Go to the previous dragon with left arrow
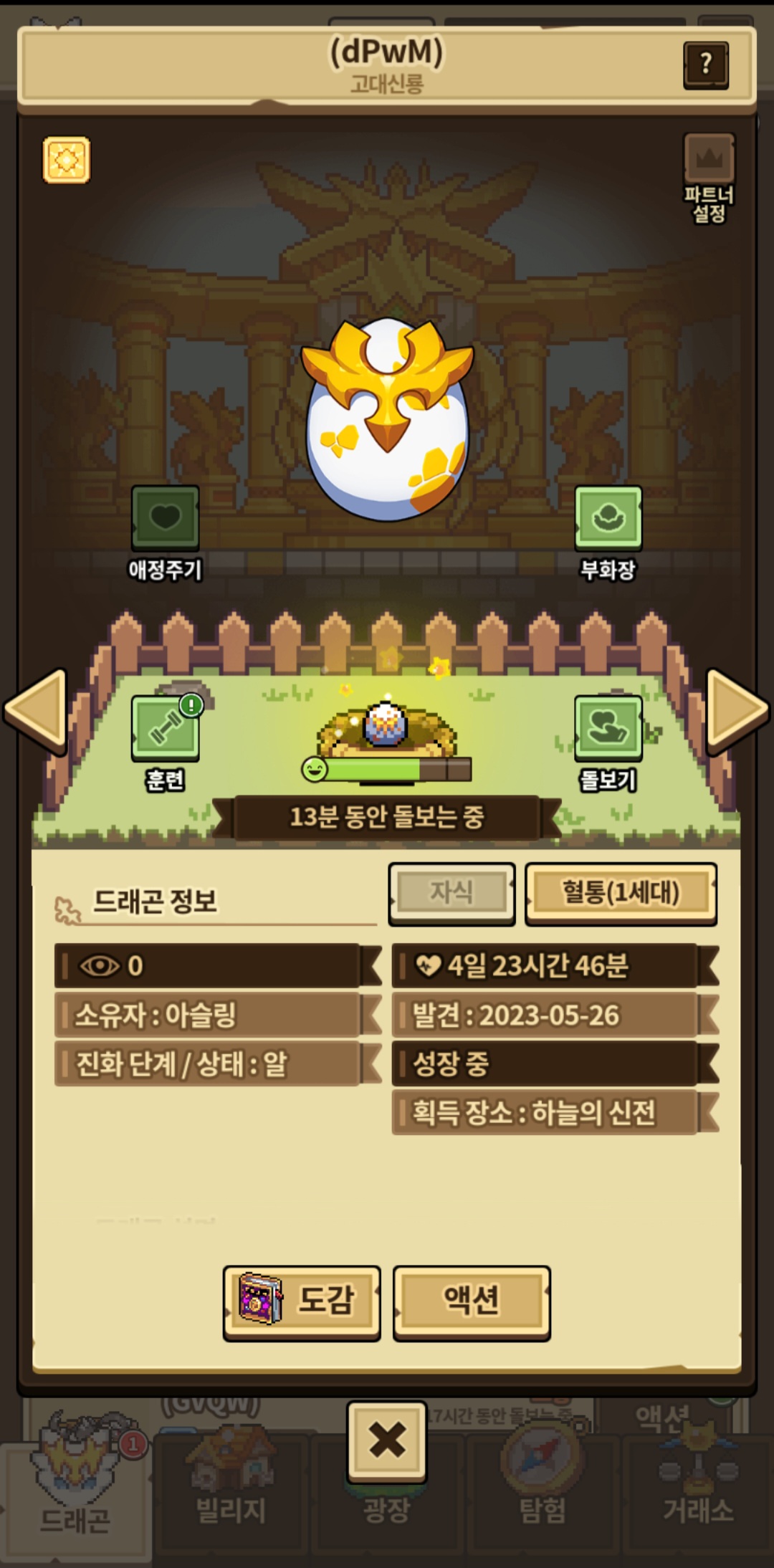Viewport: 774px width, 1568px height. click(x=36, y=710)
